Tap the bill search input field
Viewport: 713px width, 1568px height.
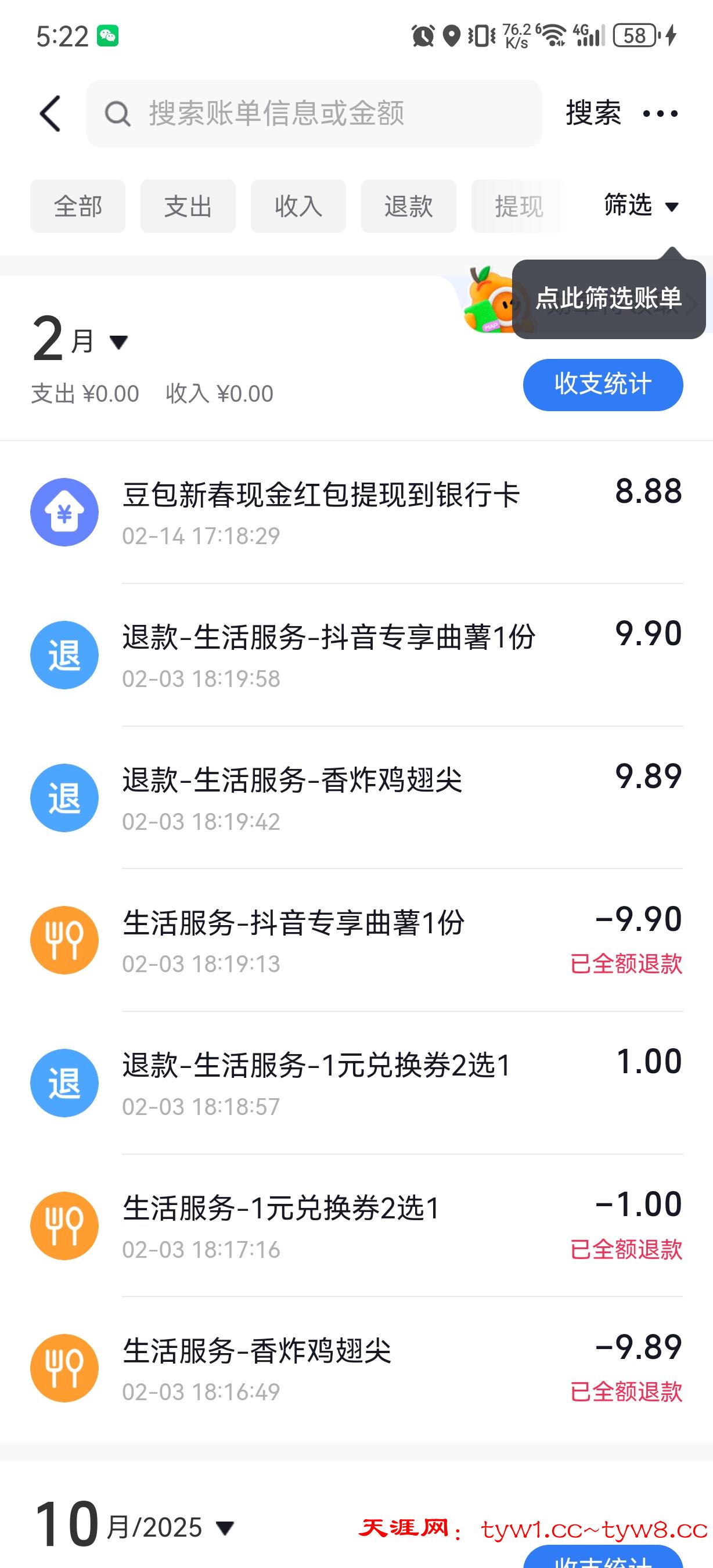pyautogui.click(x=314, y=114)
